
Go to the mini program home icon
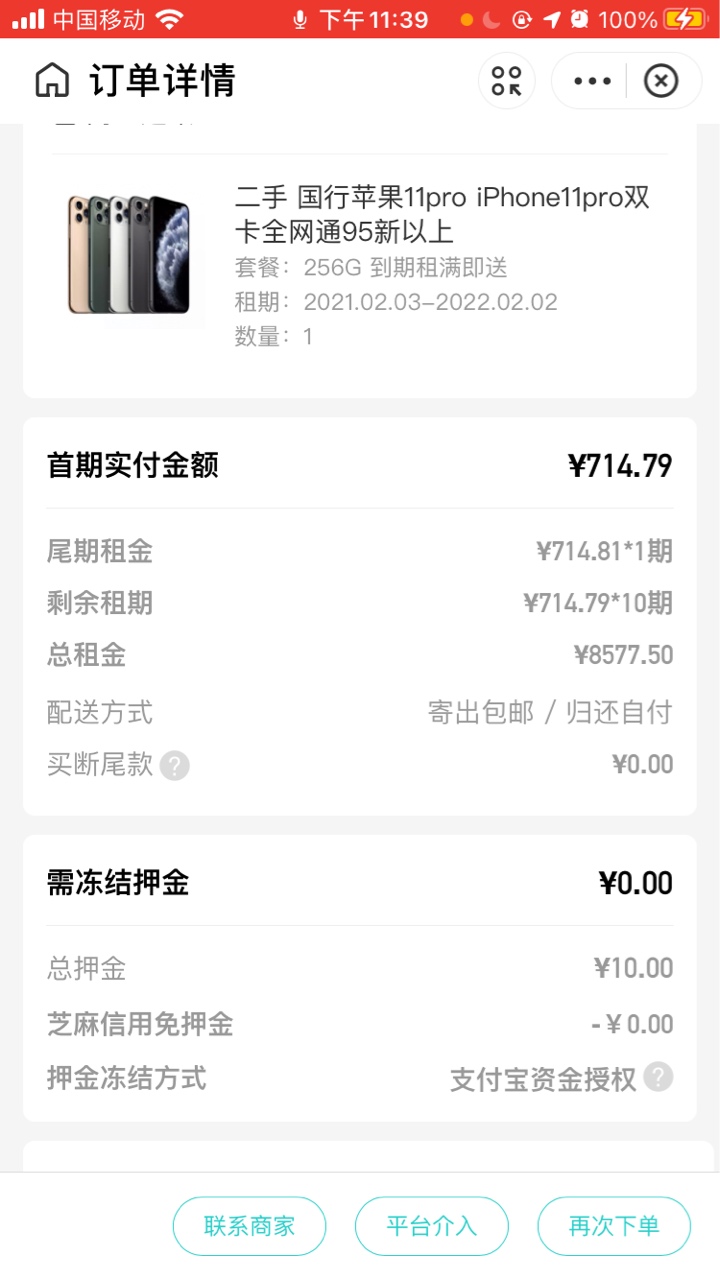point(52,80)
